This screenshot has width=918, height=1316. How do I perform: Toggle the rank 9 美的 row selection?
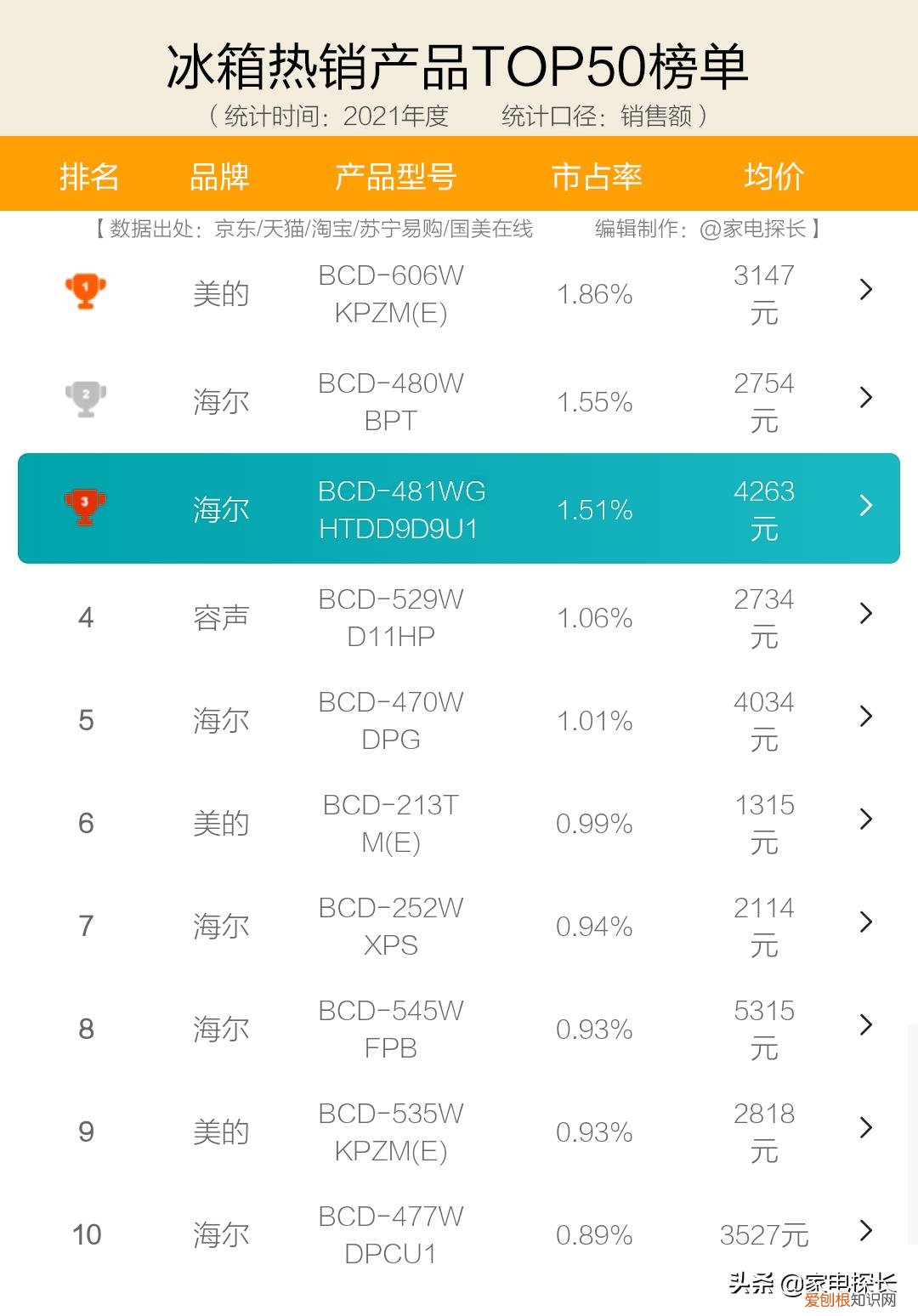click(459, 1131)
